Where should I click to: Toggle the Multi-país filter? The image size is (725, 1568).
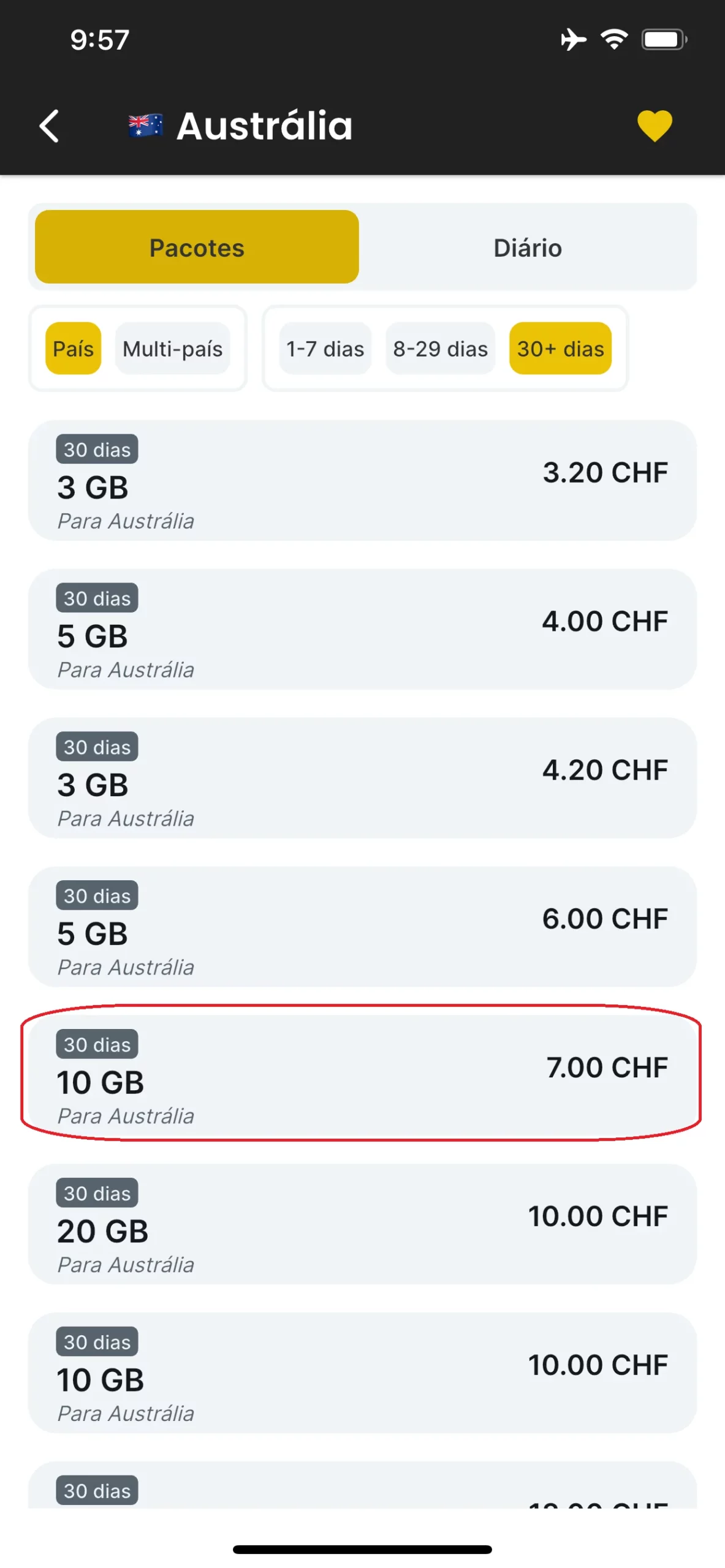click(x=172, y=349)
